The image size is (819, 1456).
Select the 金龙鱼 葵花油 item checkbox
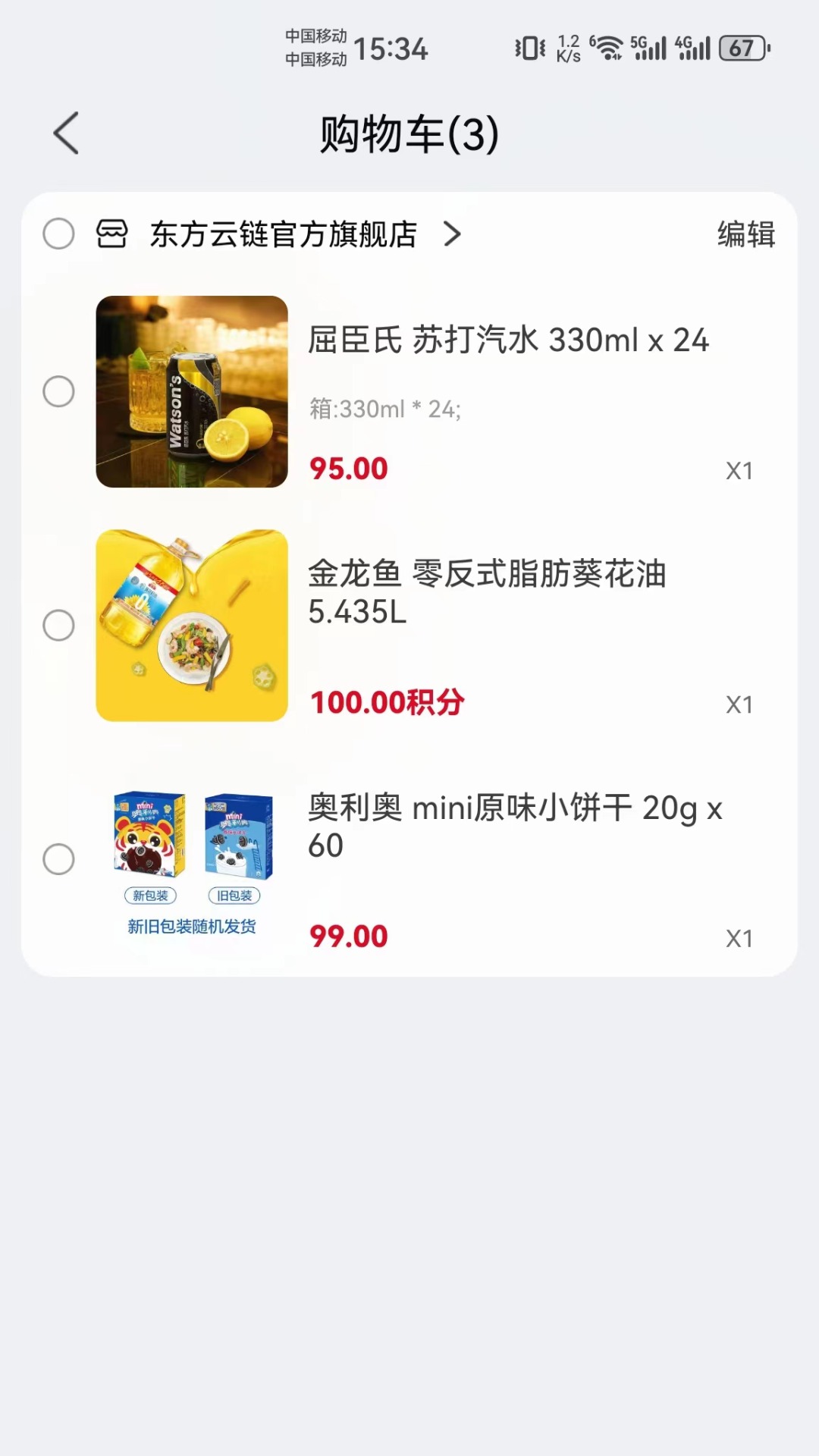click(x=58, y=625)
